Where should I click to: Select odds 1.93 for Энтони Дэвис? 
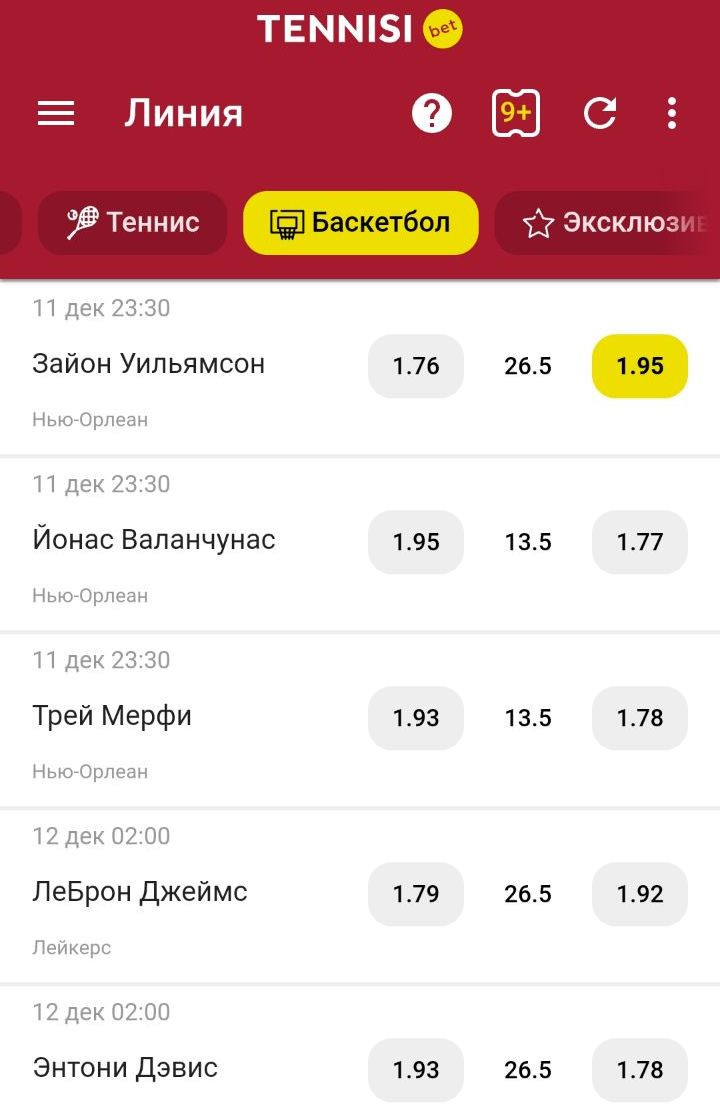click(416, 1070)
